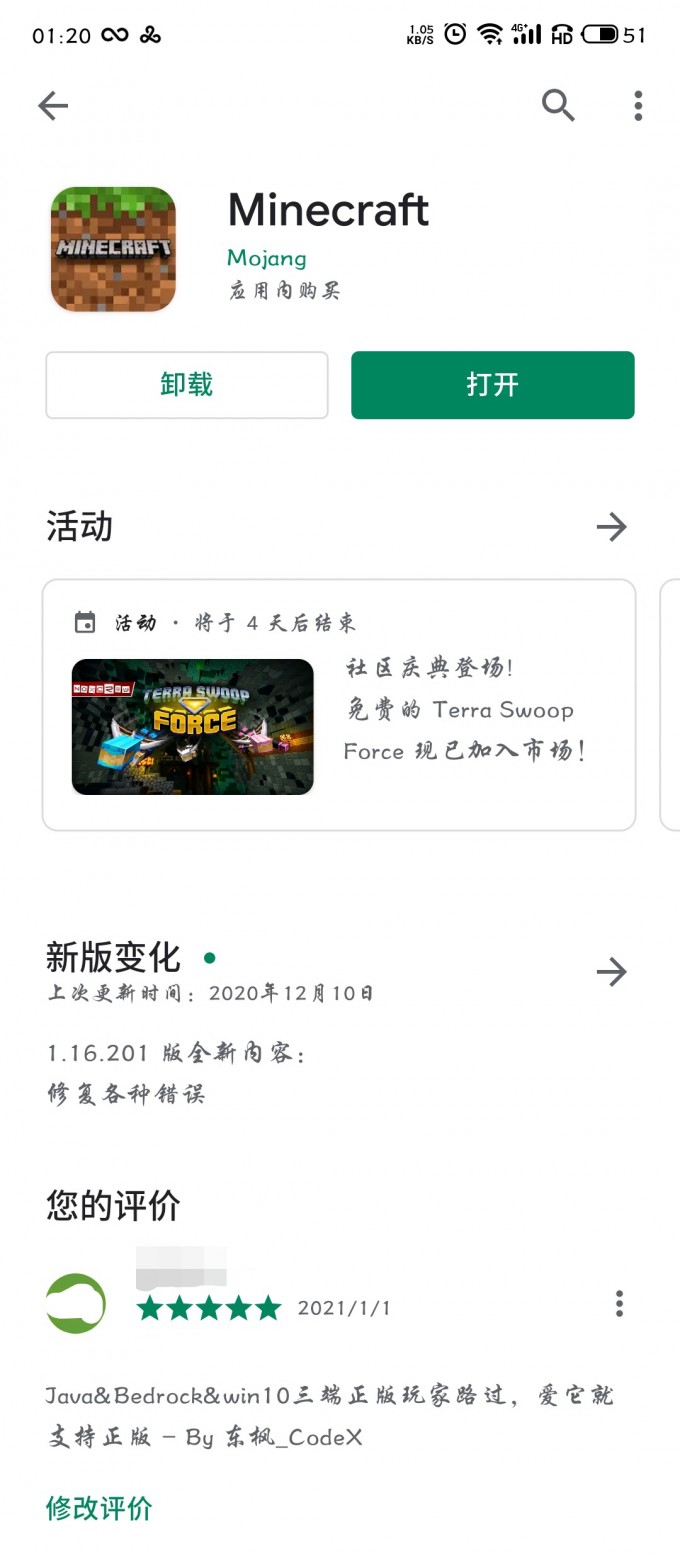Open options menu for your review
The image size is (680, 1561).
click(619, 1303)
